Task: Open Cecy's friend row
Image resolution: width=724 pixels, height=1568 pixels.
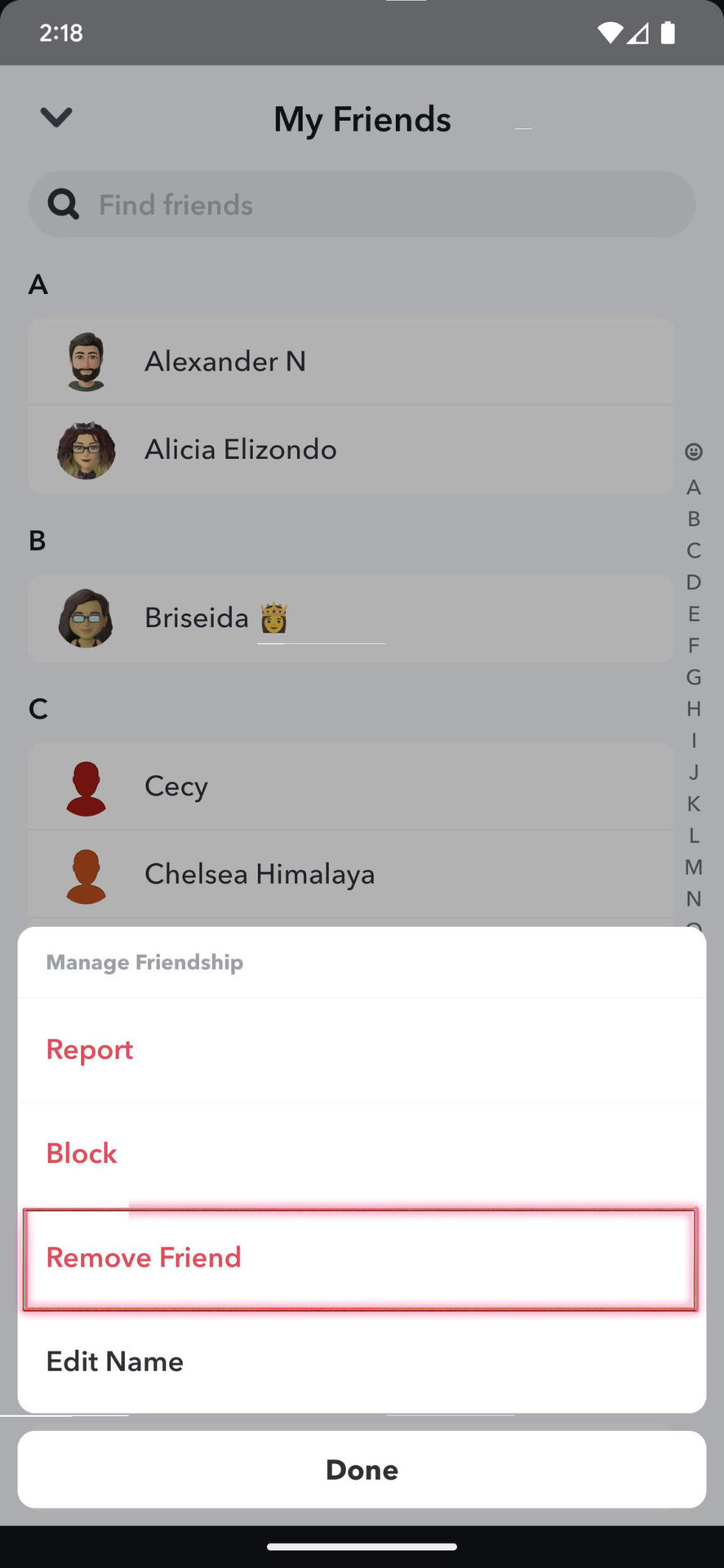Action: (x=351, y=786)
